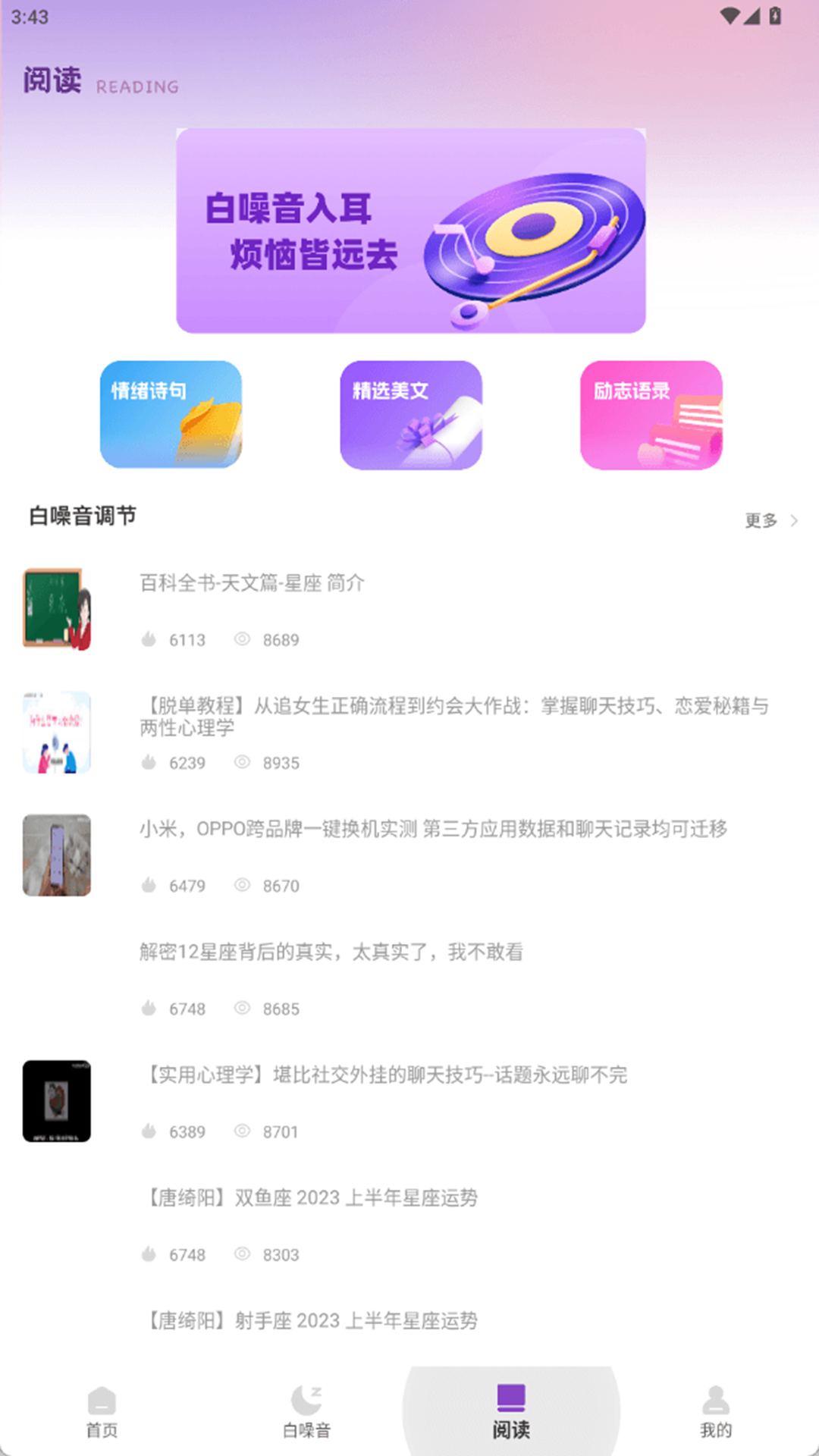Image resolution: width=819 pixels, height=1456 pixels.
Task: Open the 首页 home tab icon
Action: pos(101,1399)
